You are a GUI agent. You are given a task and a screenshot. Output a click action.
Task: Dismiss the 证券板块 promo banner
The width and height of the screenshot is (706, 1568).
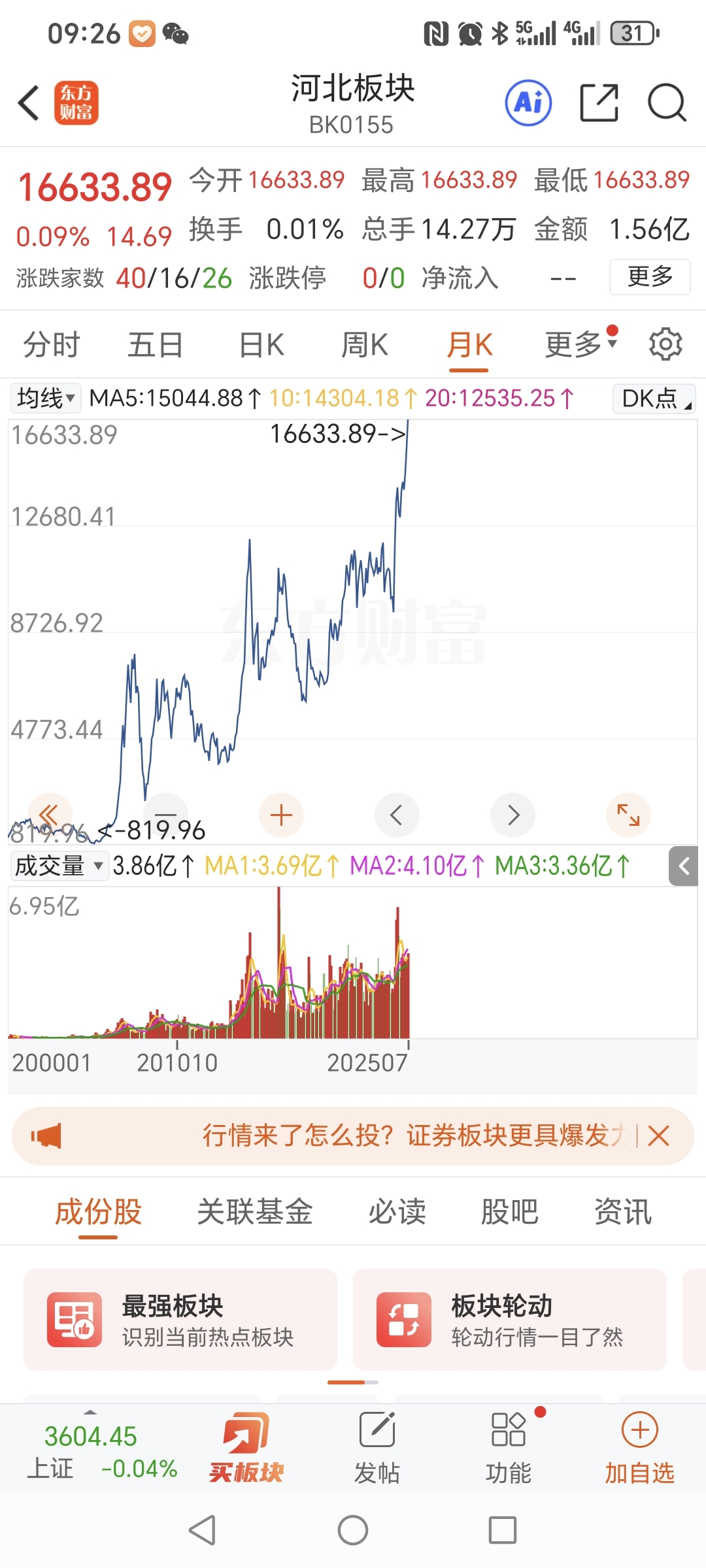[658, 1136]
